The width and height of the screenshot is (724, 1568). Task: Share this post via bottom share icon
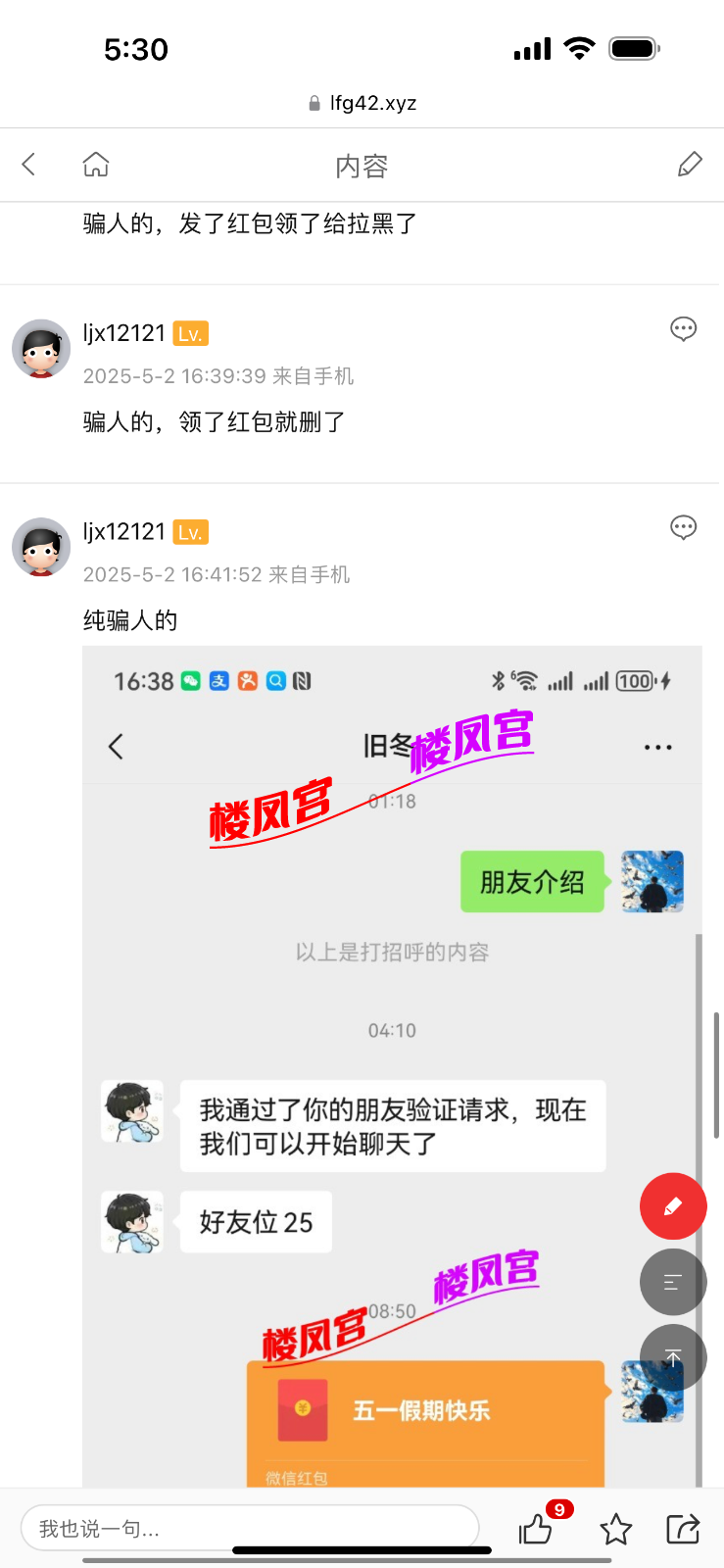tap(683, 1529)
